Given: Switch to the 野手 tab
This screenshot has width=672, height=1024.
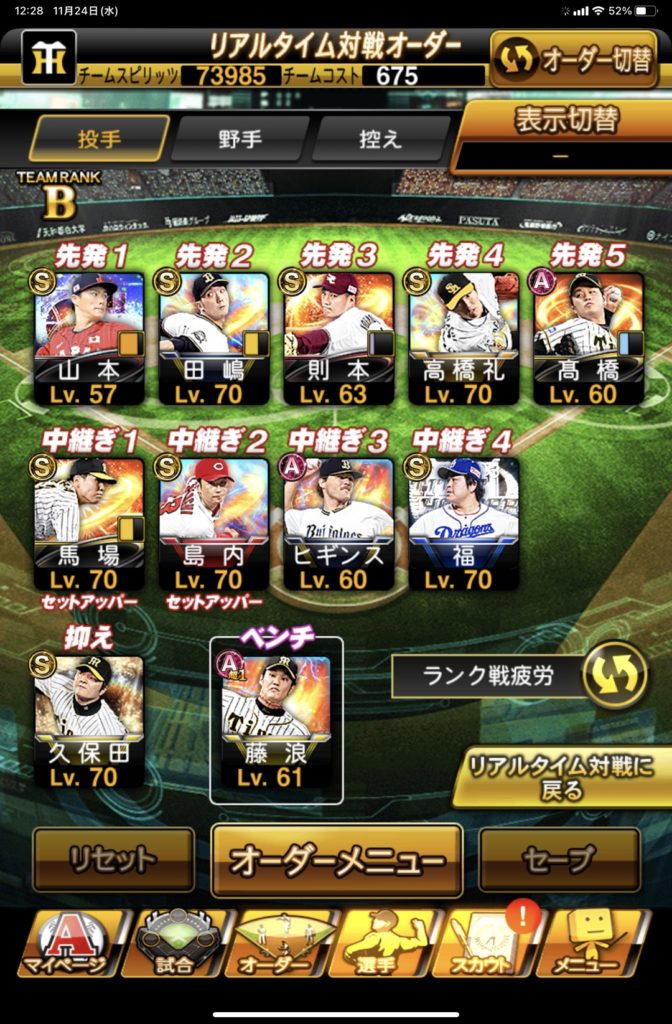Looking at the screenshot, I should click(240, 138).
